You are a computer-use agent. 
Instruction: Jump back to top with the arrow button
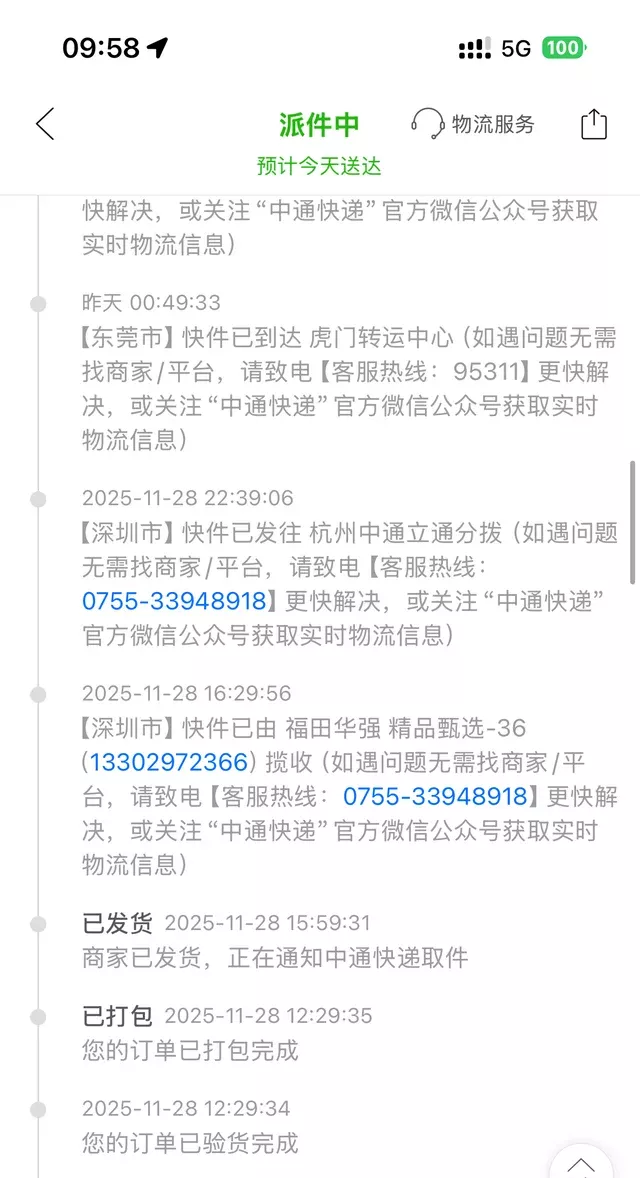tap(581, 1160)
